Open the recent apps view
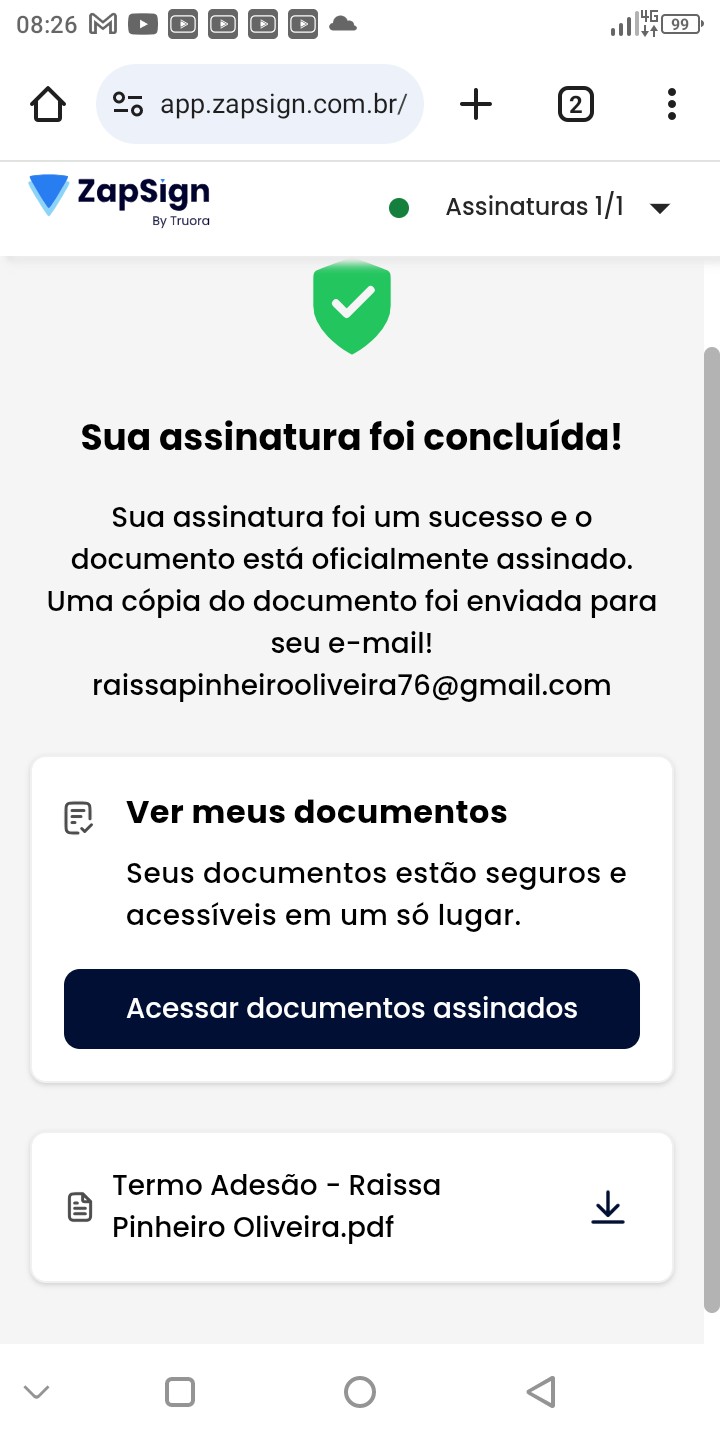The image size is (720, 1440). pos(180,1391)
